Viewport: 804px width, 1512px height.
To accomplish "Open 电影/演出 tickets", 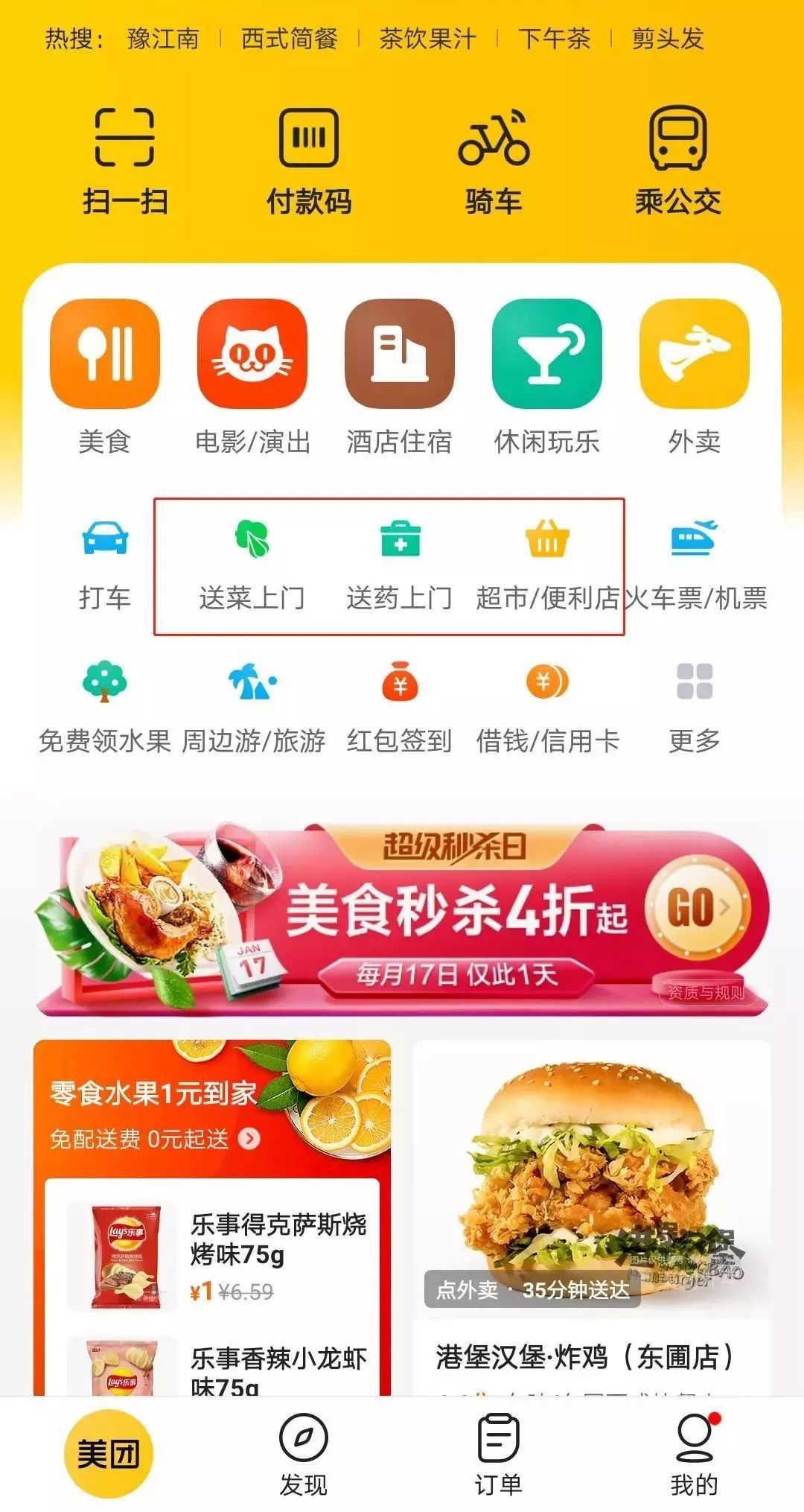I will pyautogui.click(x=252, y=376).
